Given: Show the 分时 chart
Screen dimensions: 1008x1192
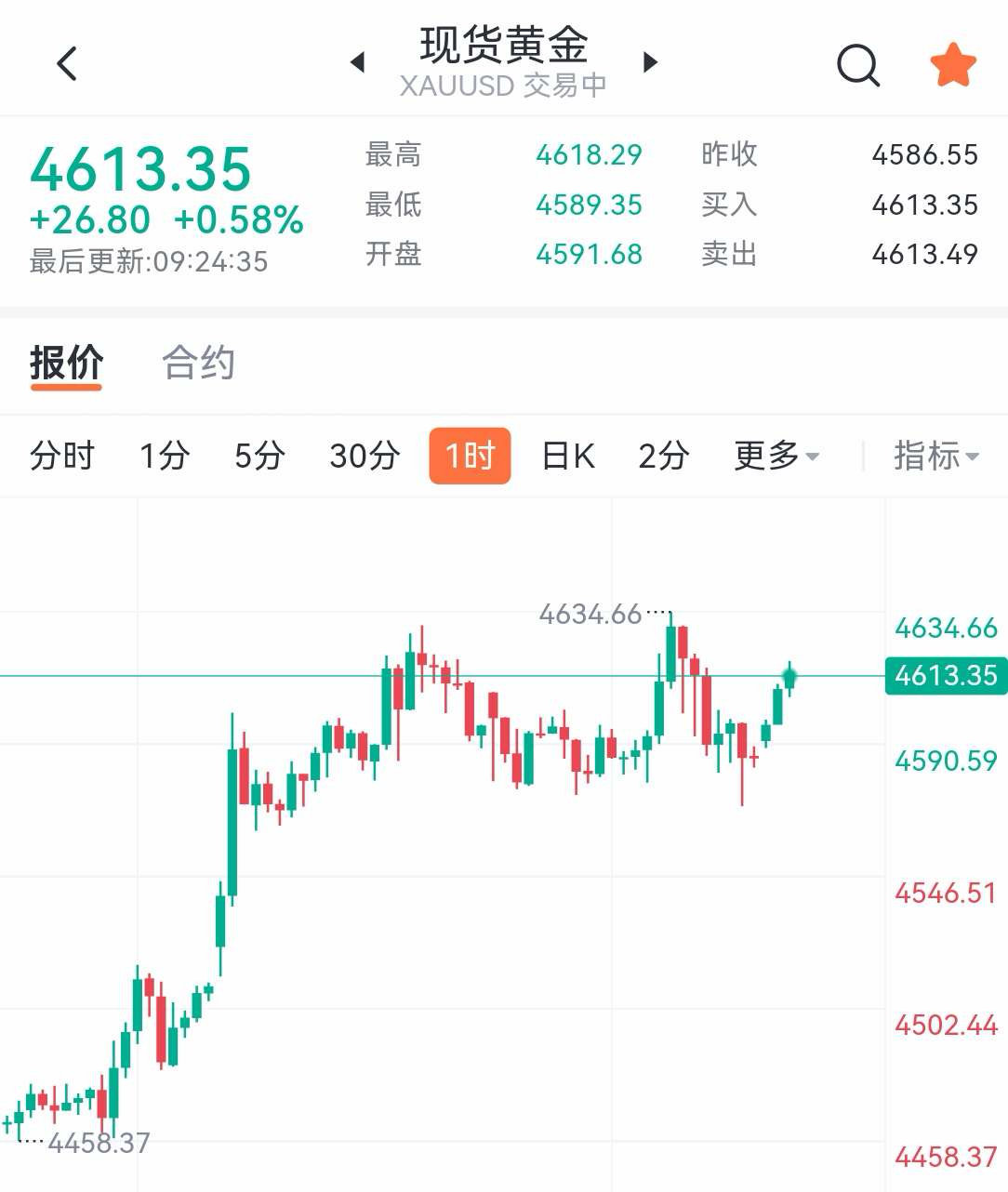Looking at the screenshot, I should 62,456.
